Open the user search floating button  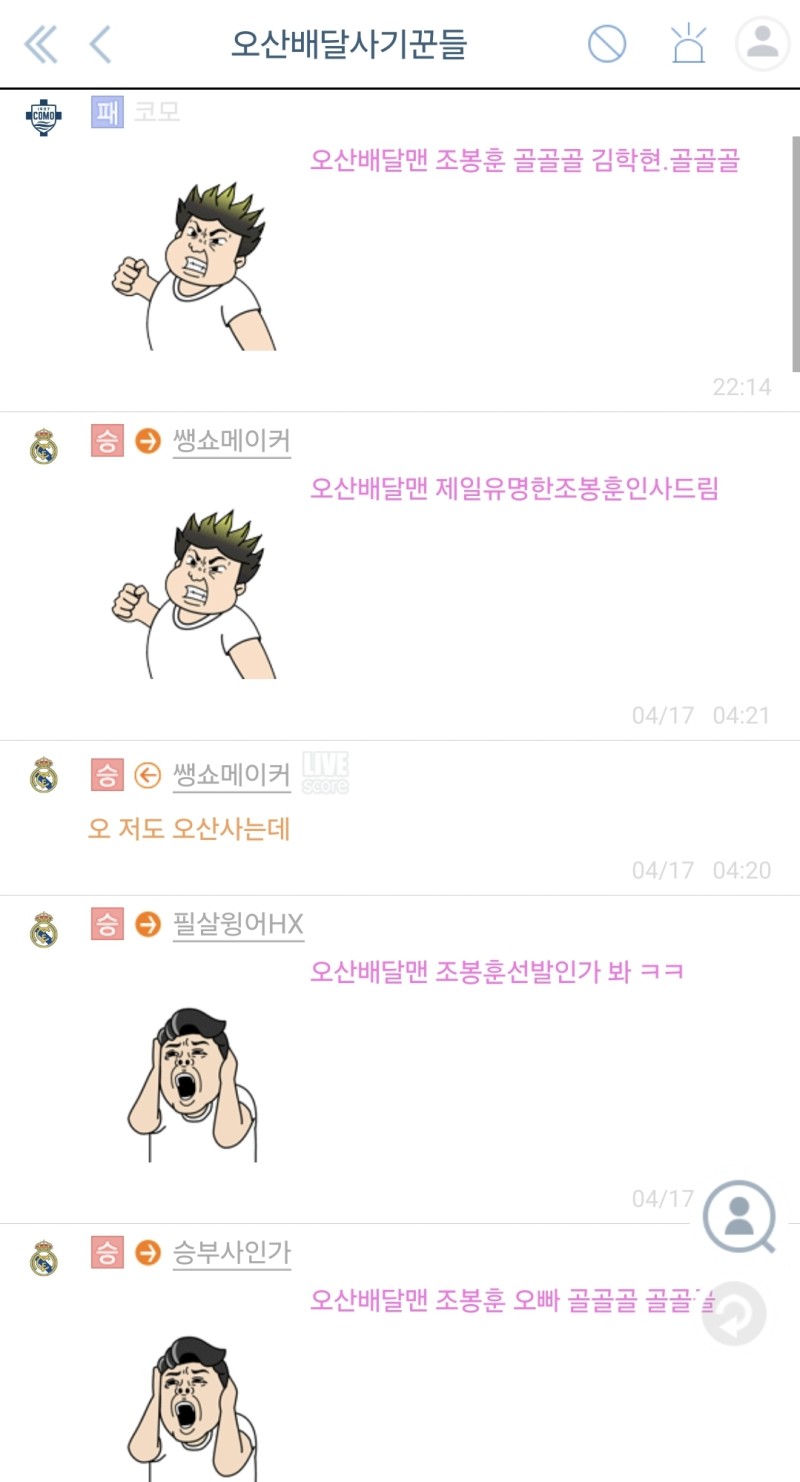point(740,1218)
